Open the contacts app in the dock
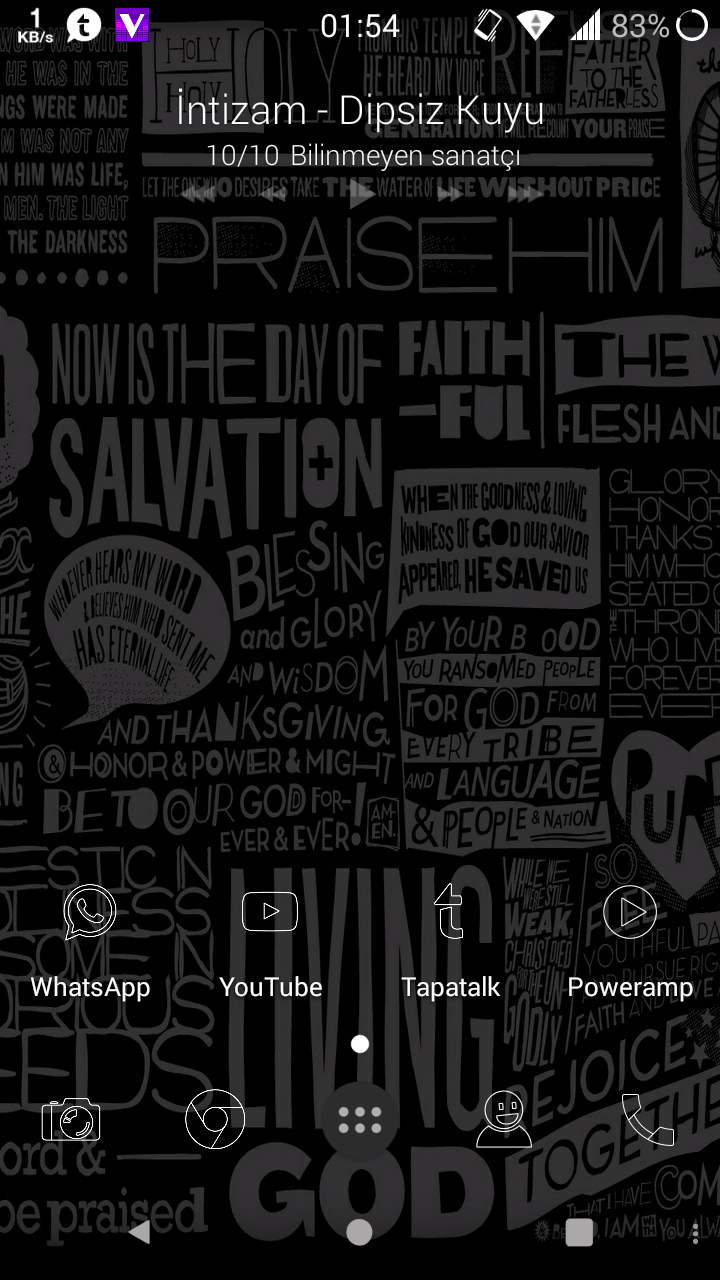This screenshot has height=1280, width=720. (x=504, y=1119)
